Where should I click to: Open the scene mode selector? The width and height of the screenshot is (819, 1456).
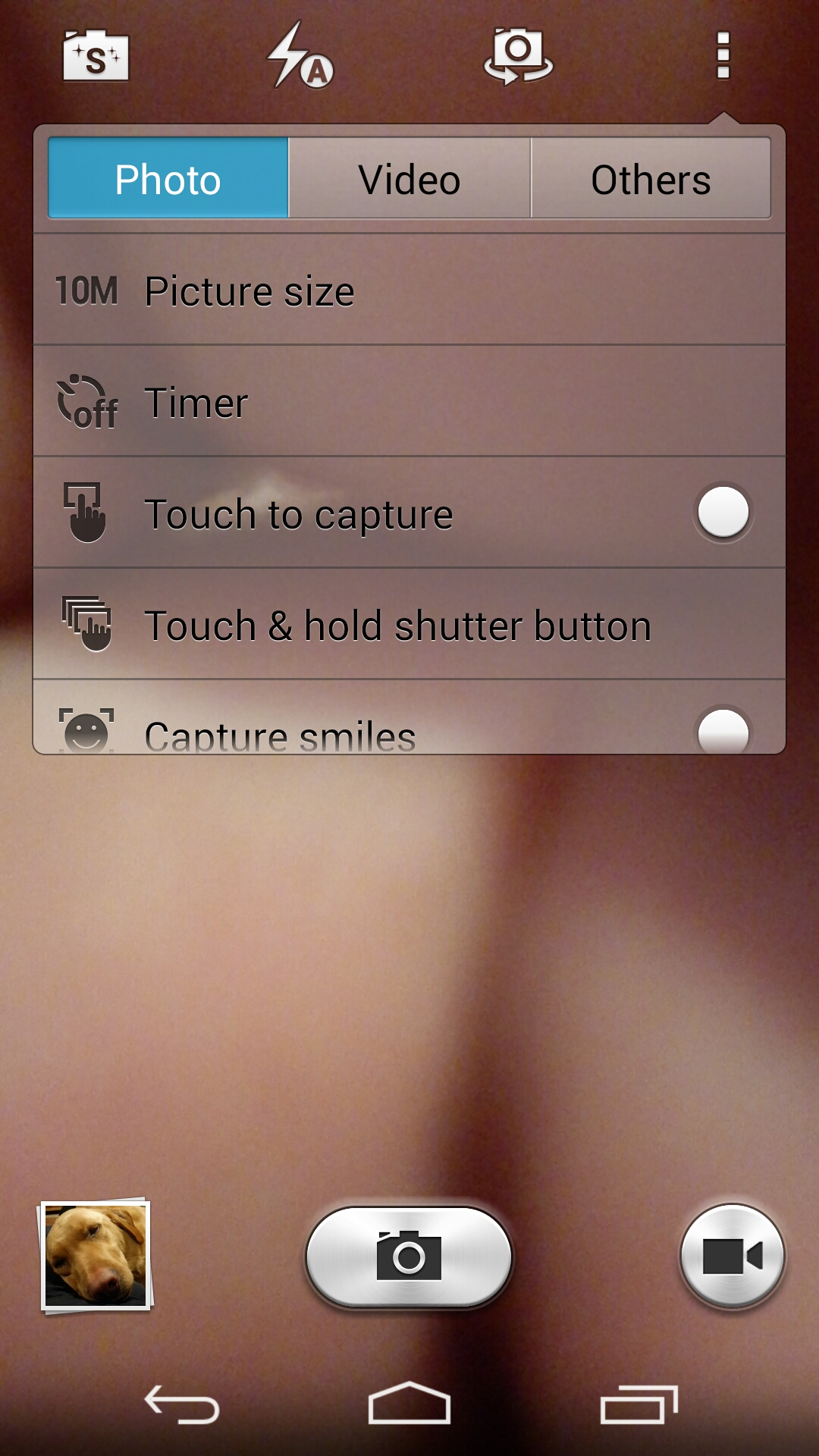(x=96, y=56)
